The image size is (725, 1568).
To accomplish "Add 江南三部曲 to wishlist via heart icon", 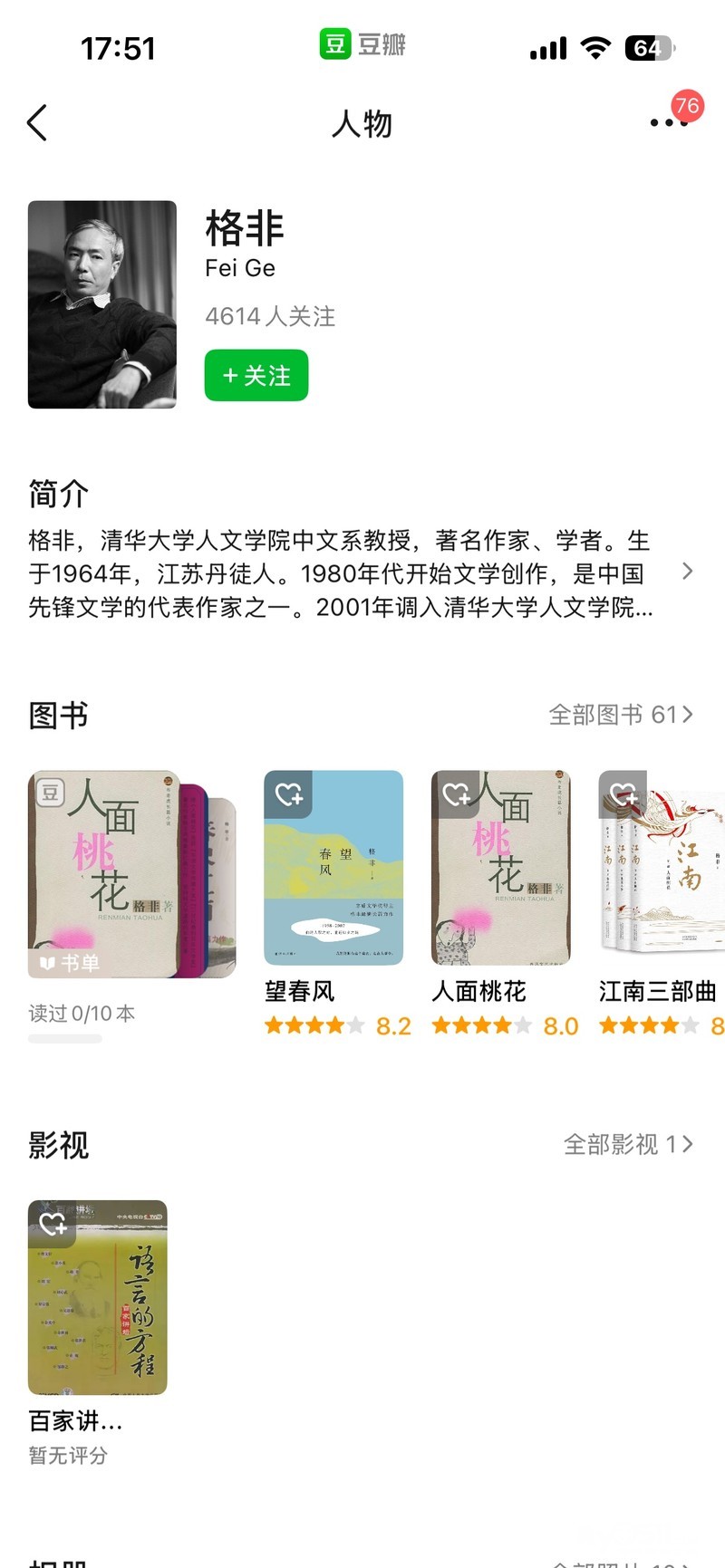I will tap(623, 794).
